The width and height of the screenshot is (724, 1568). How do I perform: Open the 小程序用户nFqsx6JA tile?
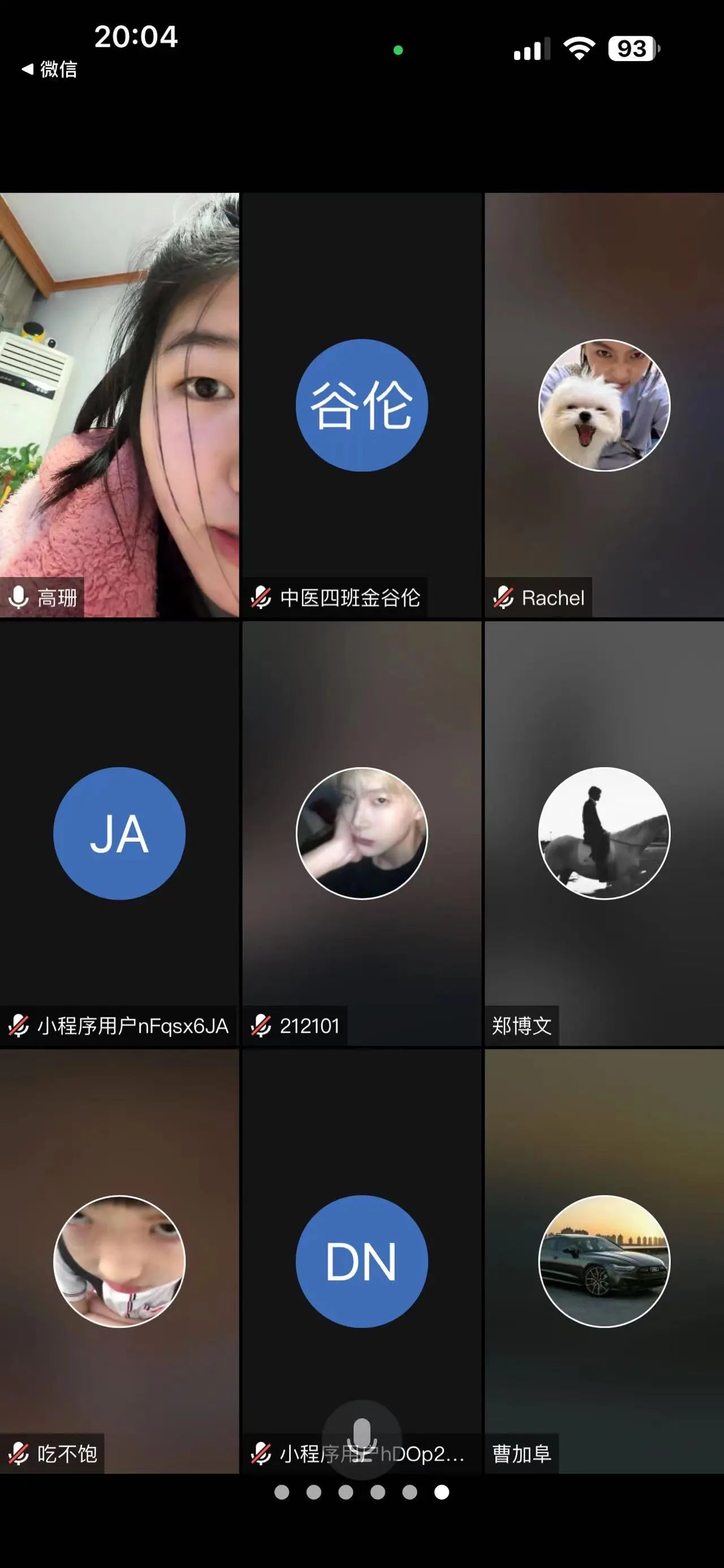point(119,833)
